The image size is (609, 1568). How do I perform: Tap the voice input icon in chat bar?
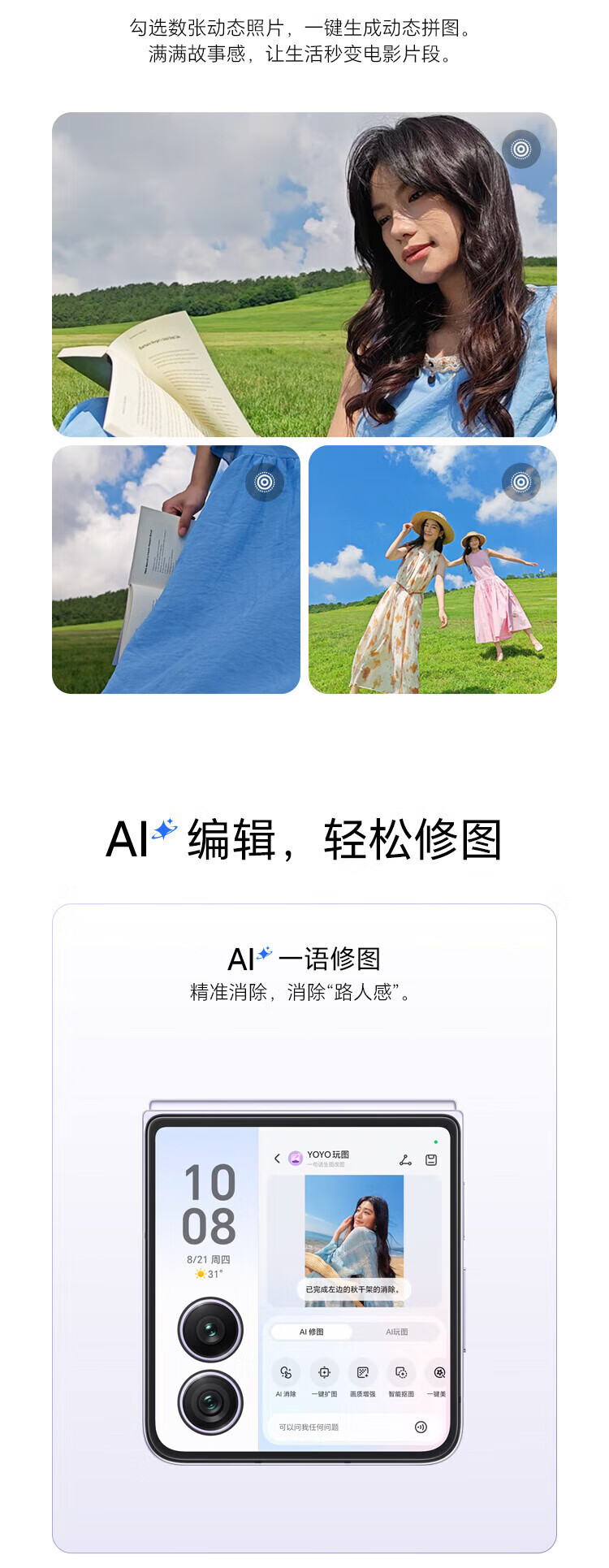(x=421, y=1427)
